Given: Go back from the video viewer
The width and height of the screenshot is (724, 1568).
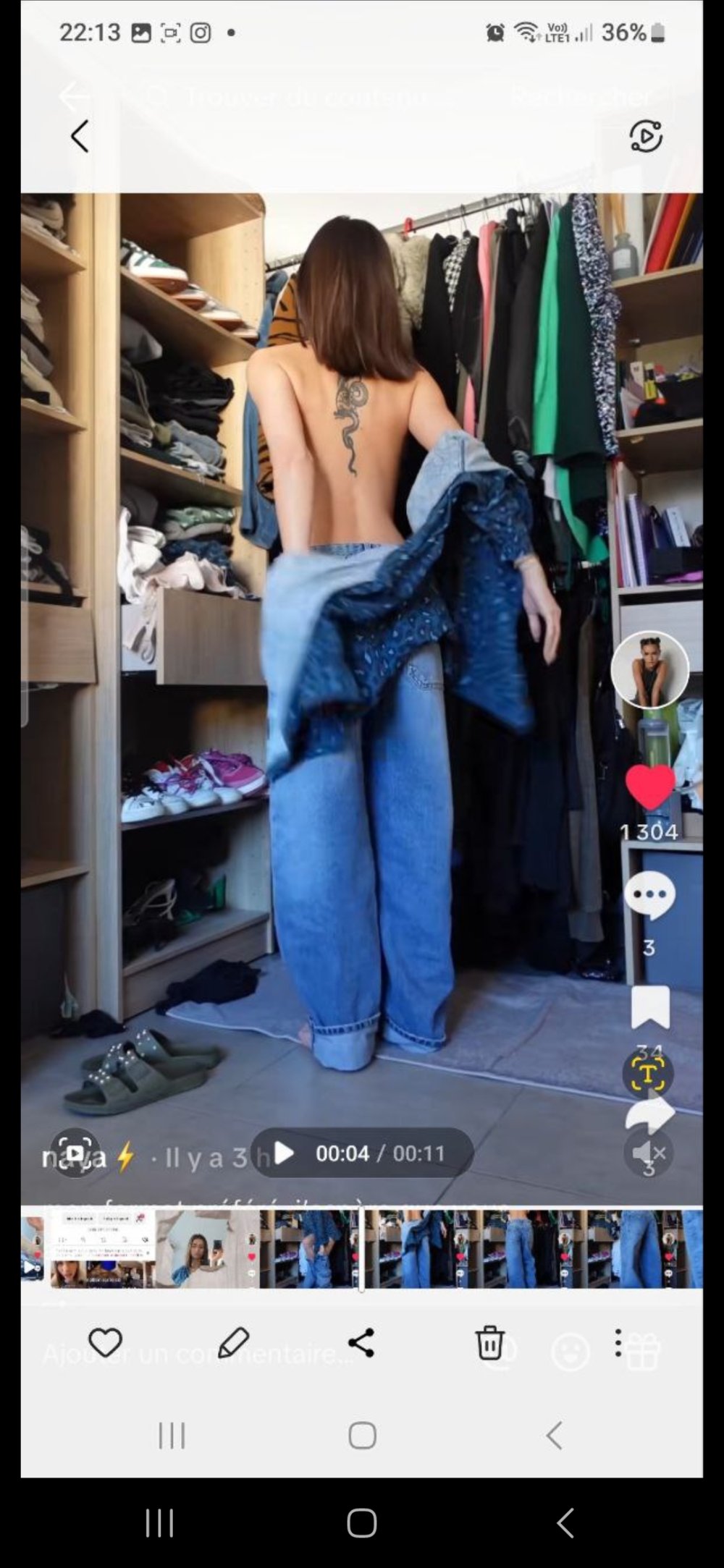Looking at the screenshot, I should [x=80, y=136].
